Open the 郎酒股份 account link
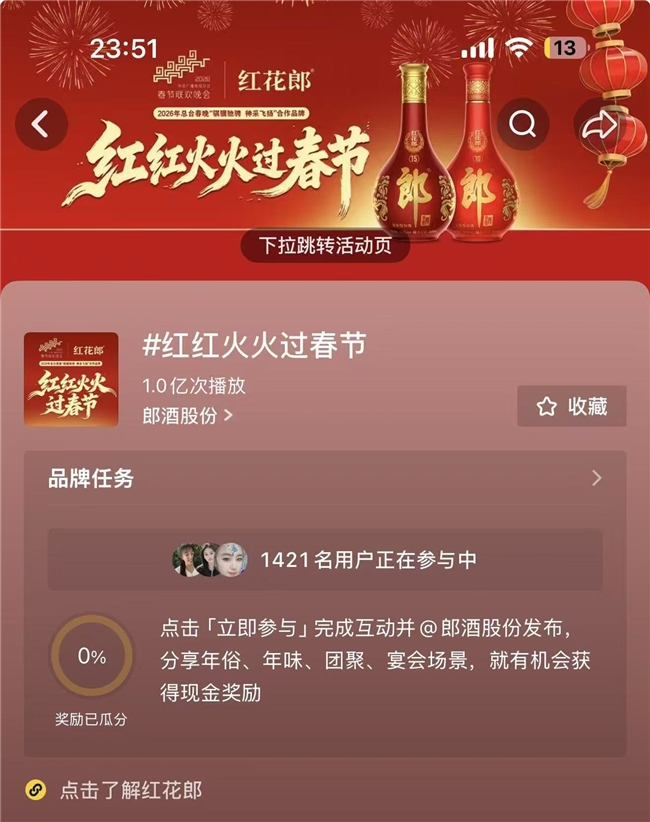 tap(188, 413)
